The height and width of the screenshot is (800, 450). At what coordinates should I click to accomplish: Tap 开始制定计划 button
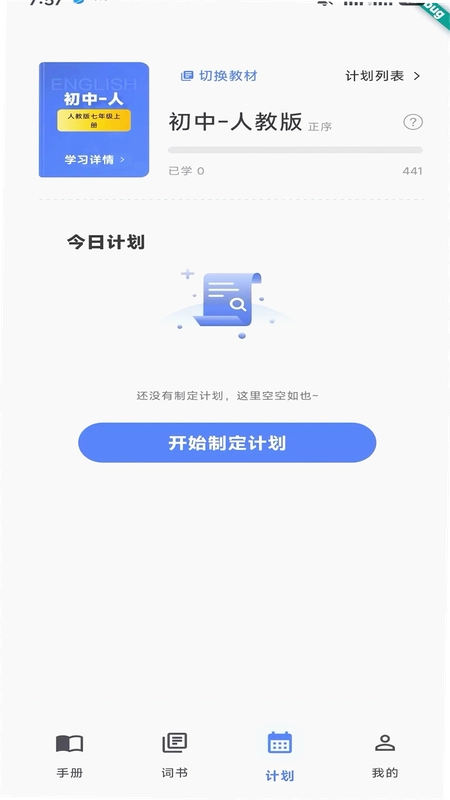(x=227, y=442)
